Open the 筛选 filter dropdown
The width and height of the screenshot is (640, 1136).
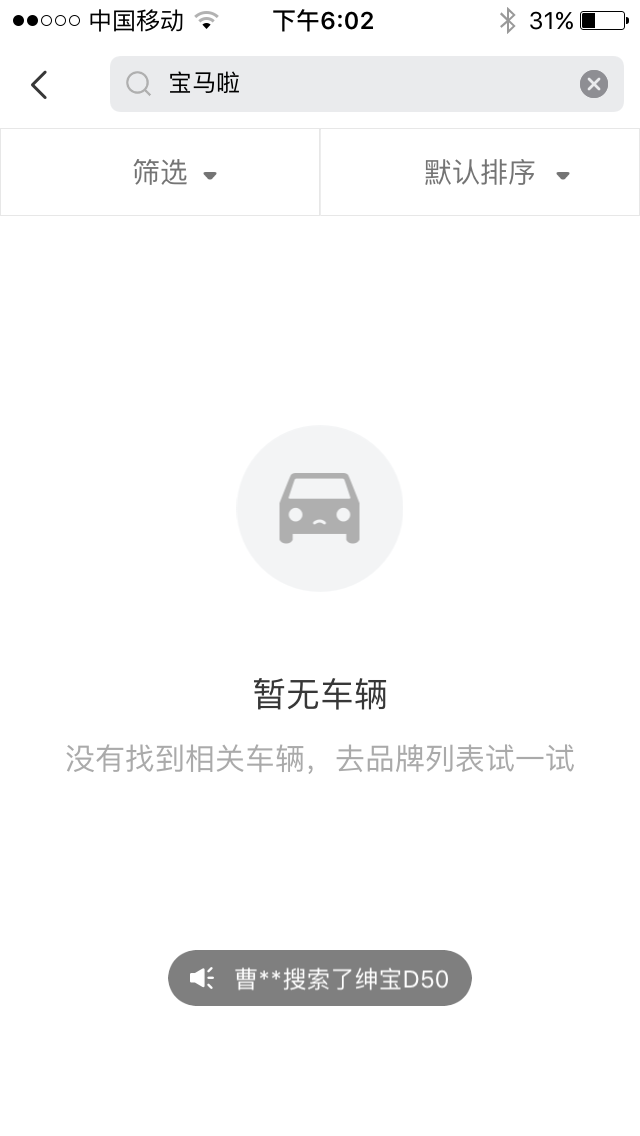click(x=160, y=172)
